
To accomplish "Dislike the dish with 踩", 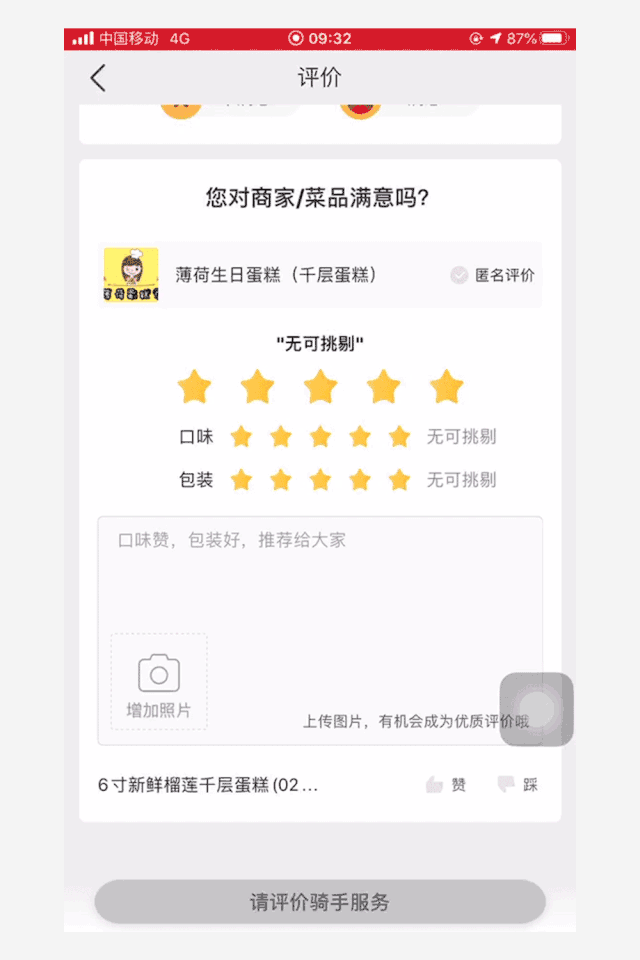I will (518, 785).
